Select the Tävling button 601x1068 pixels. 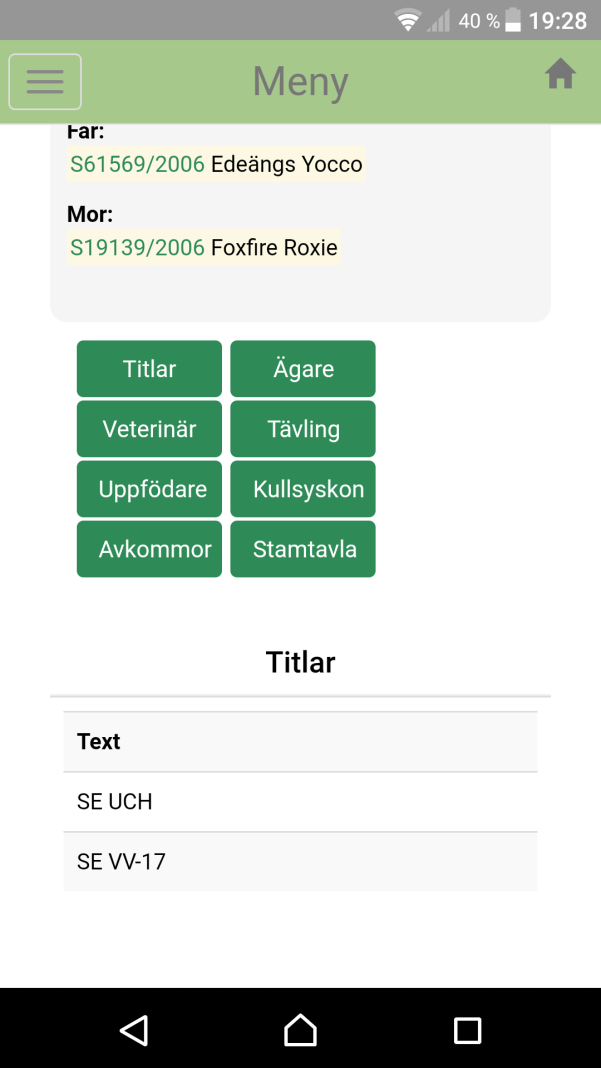coord(303,429)
